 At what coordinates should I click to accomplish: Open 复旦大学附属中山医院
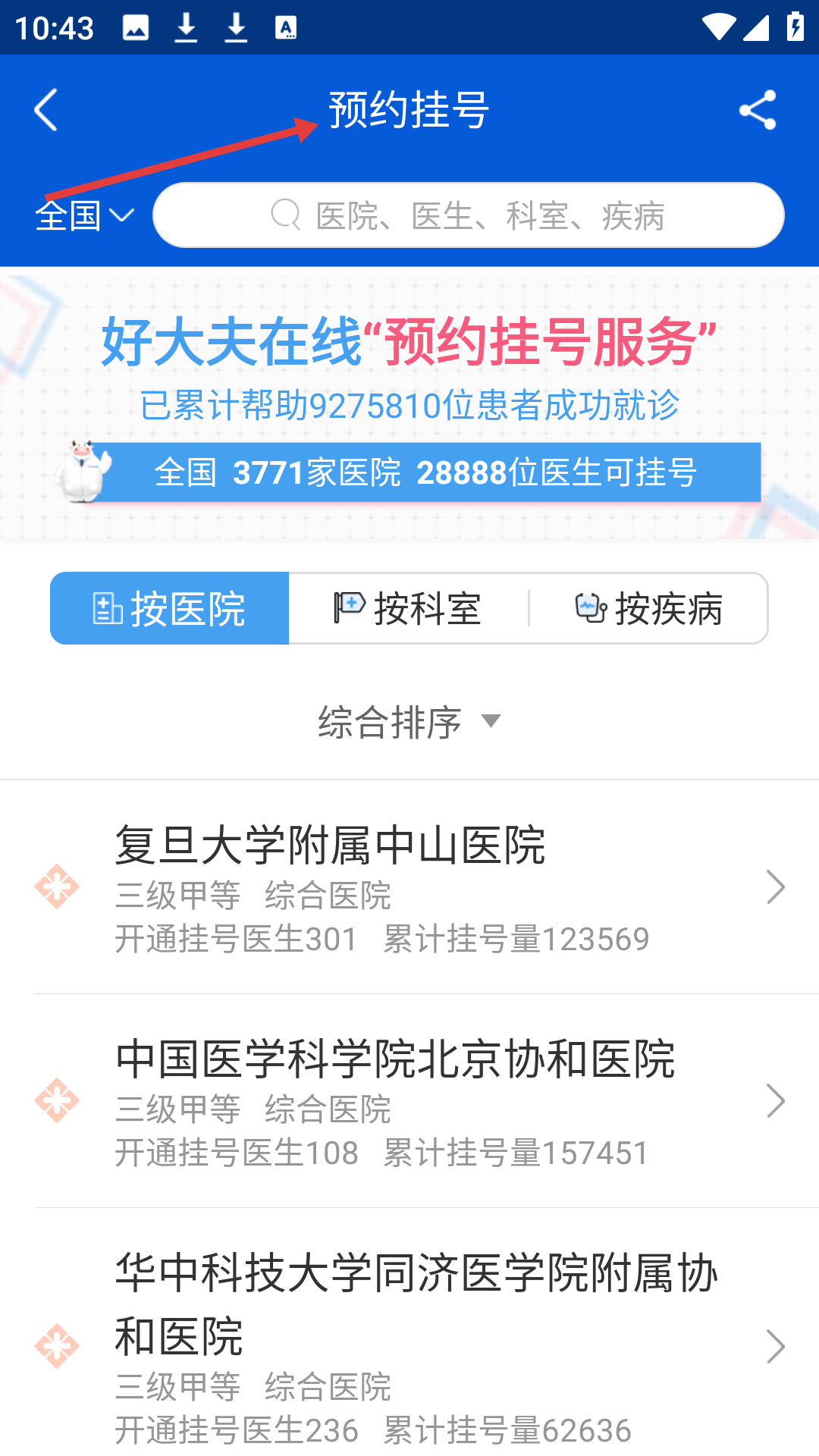[x=409, y=886]
